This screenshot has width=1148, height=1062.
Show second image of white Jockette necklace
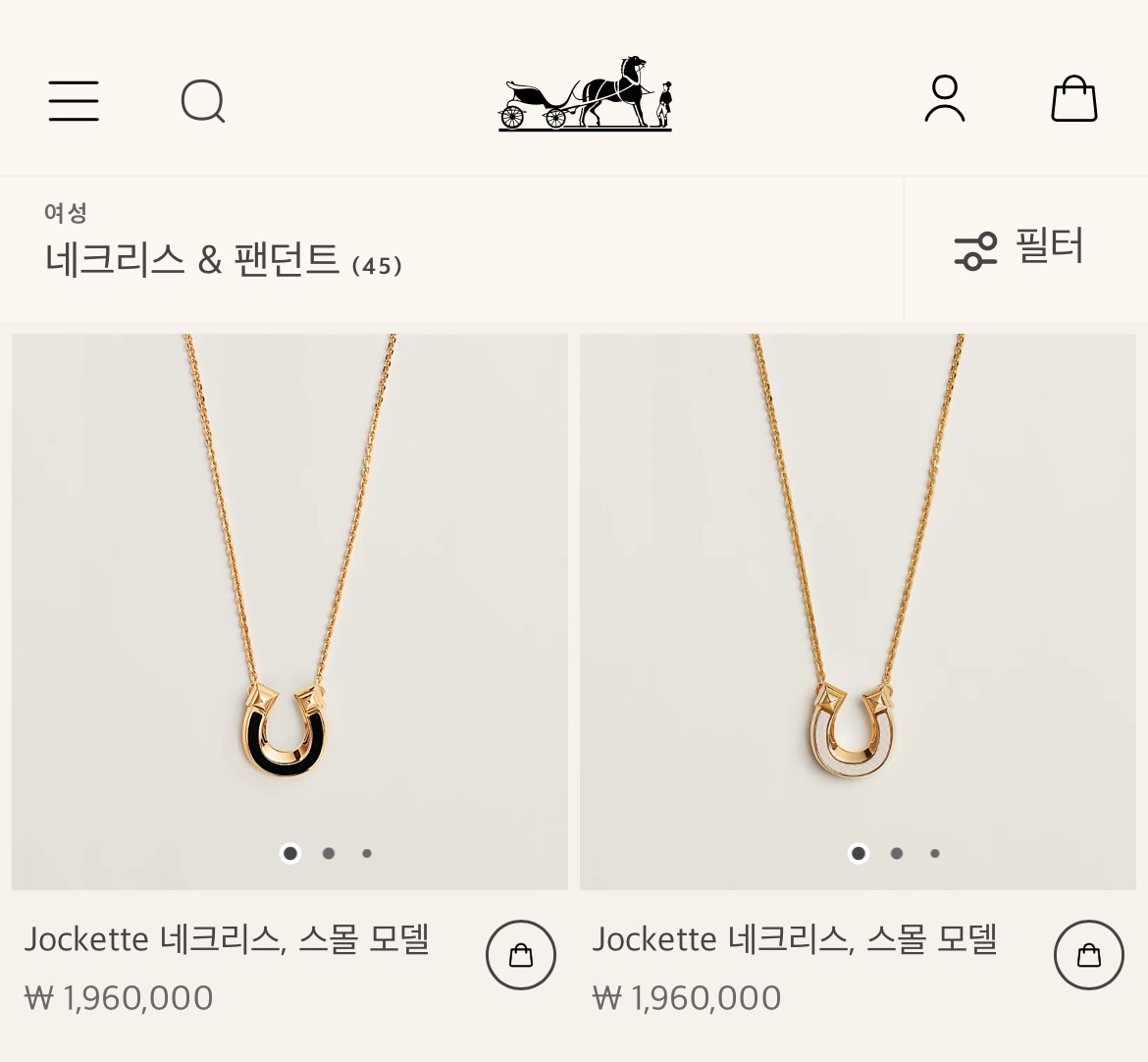(x=897, y=853)
